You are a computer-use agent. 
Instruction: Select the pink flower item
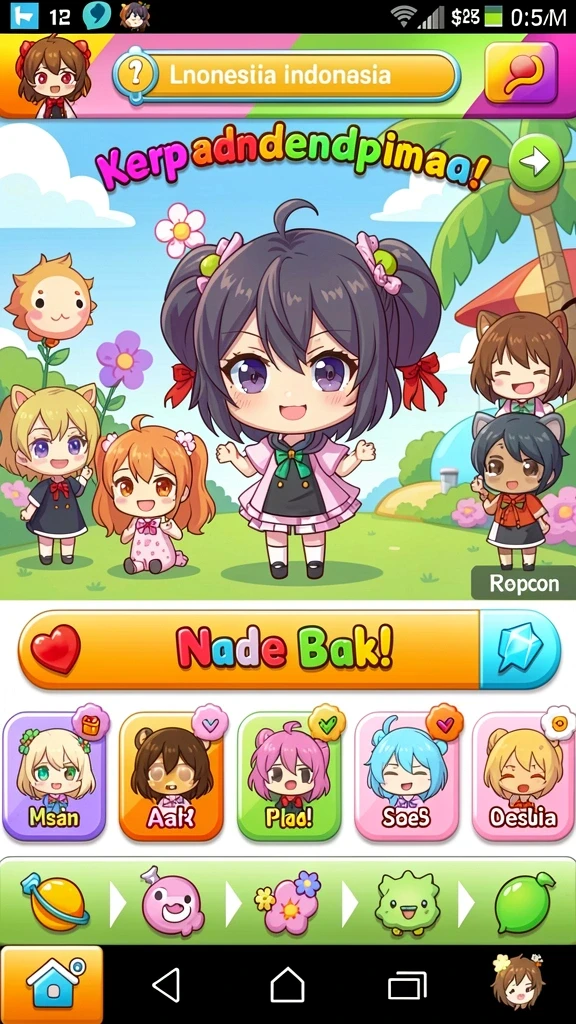[289, 903]
